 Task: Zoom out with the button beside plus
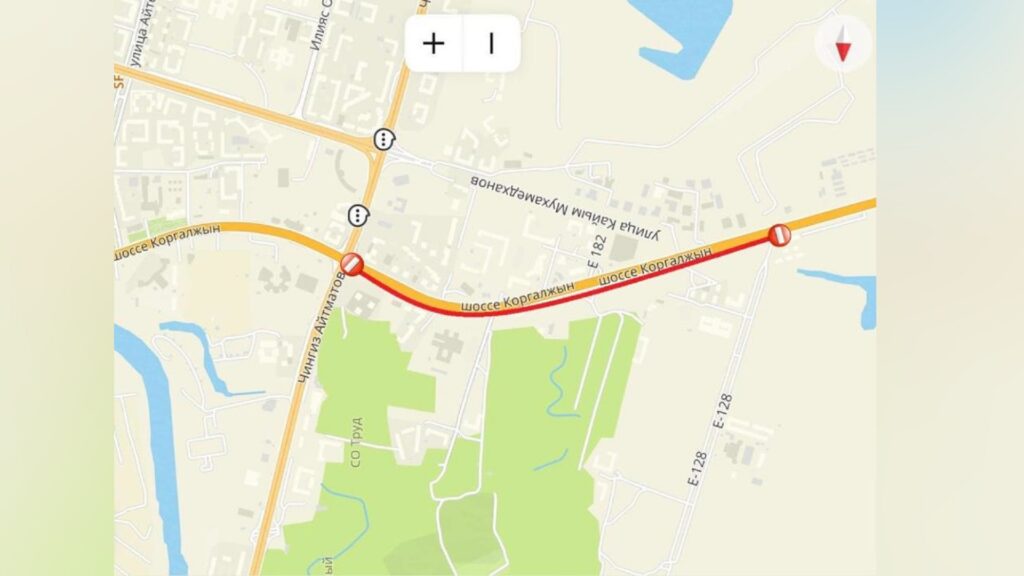[x=491, y=43]
